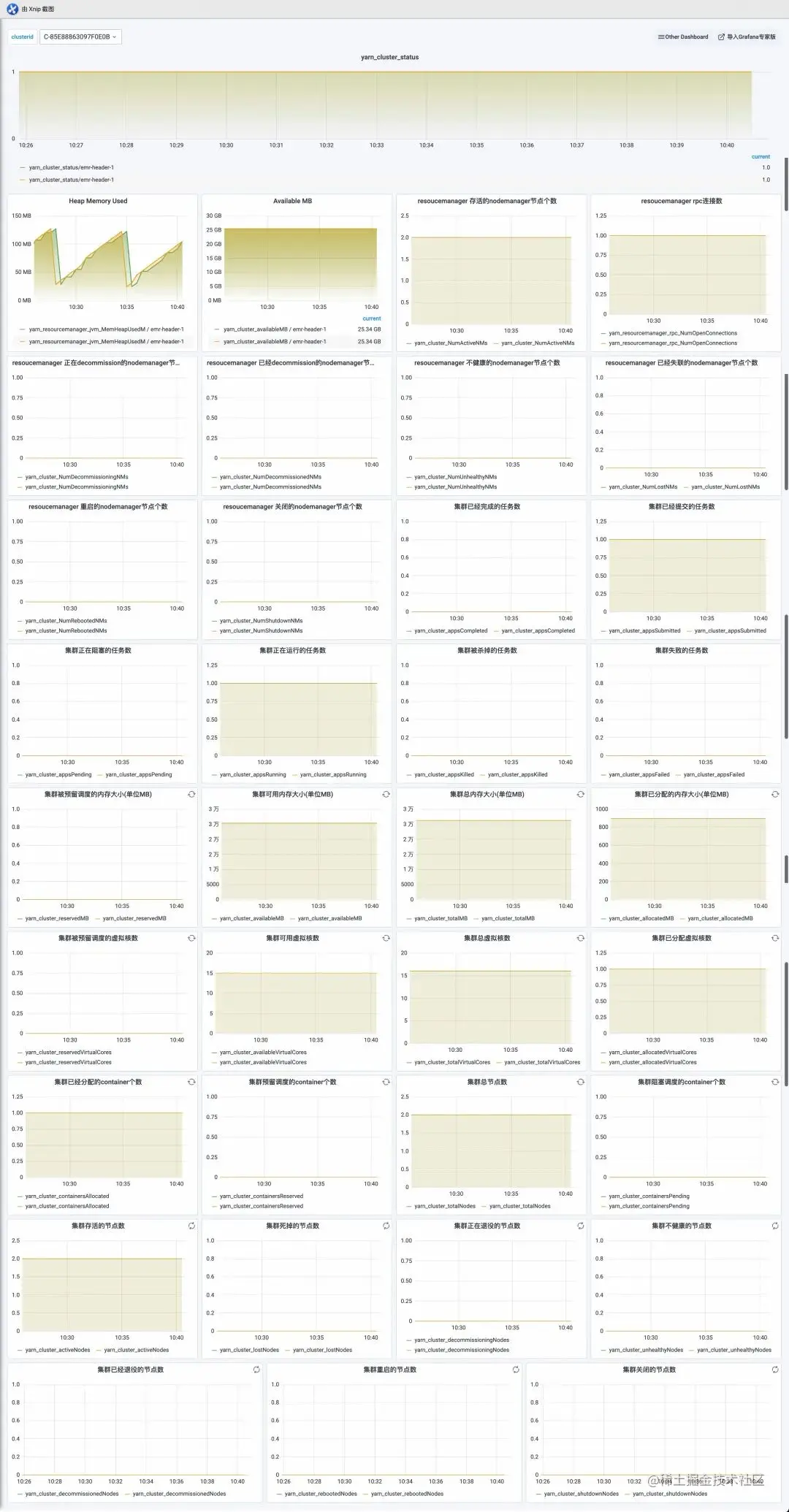
Task: Refresh the 集群可用内存大小 panel
Action: tap(386, 794)
